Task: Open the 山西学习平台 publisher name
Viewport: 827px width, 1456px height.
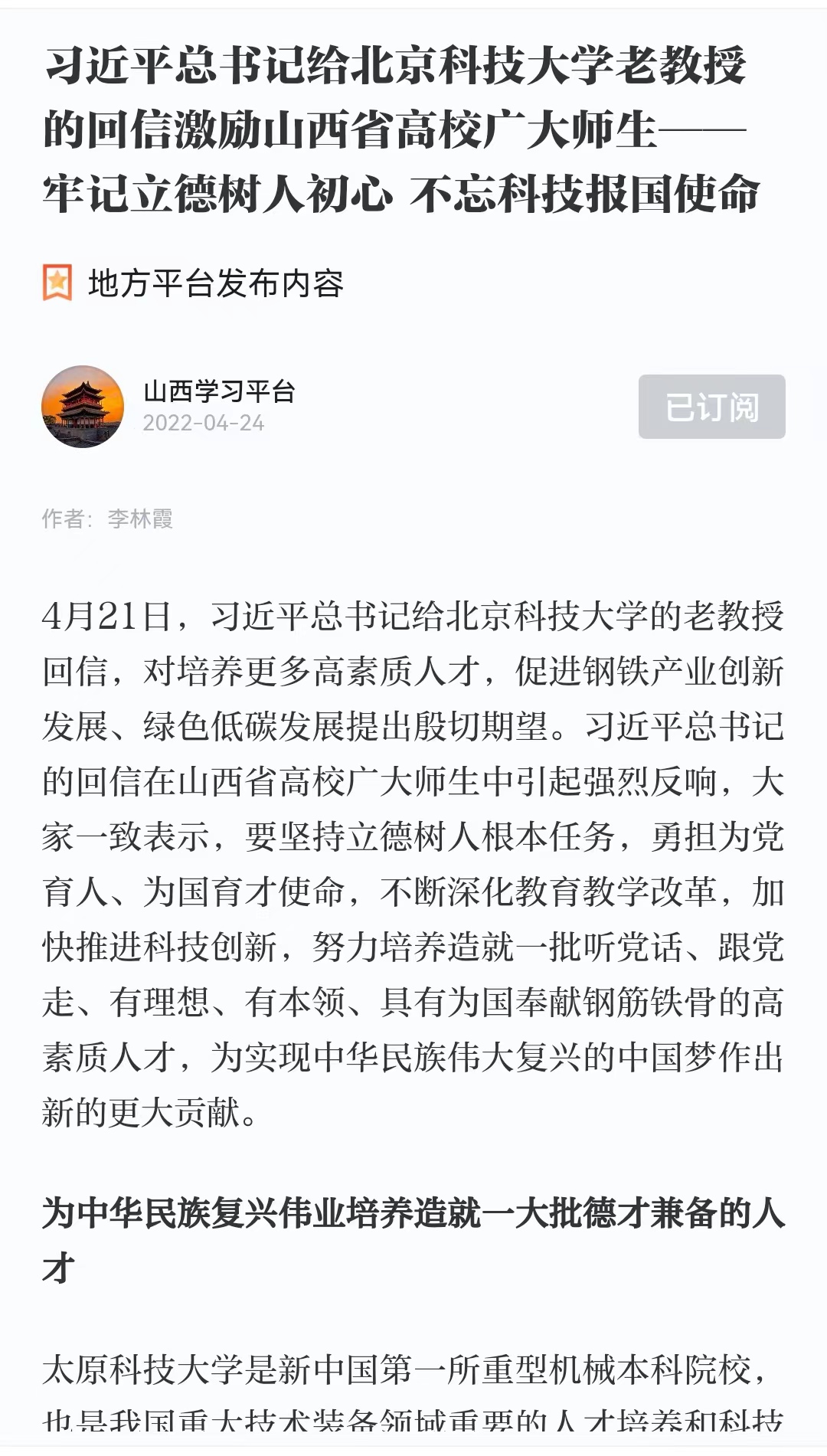Action: tap(219, 391)
